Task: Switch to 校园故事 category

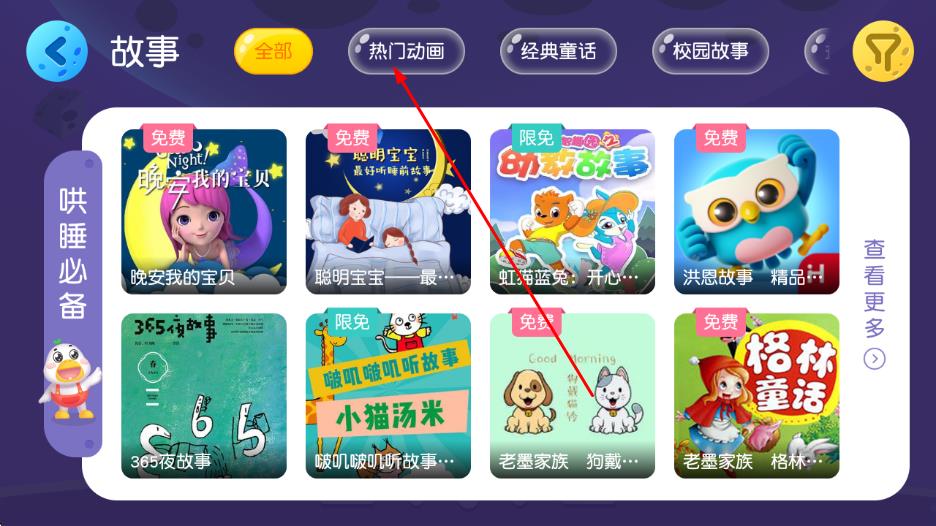Action: click(x=710, y=51)
